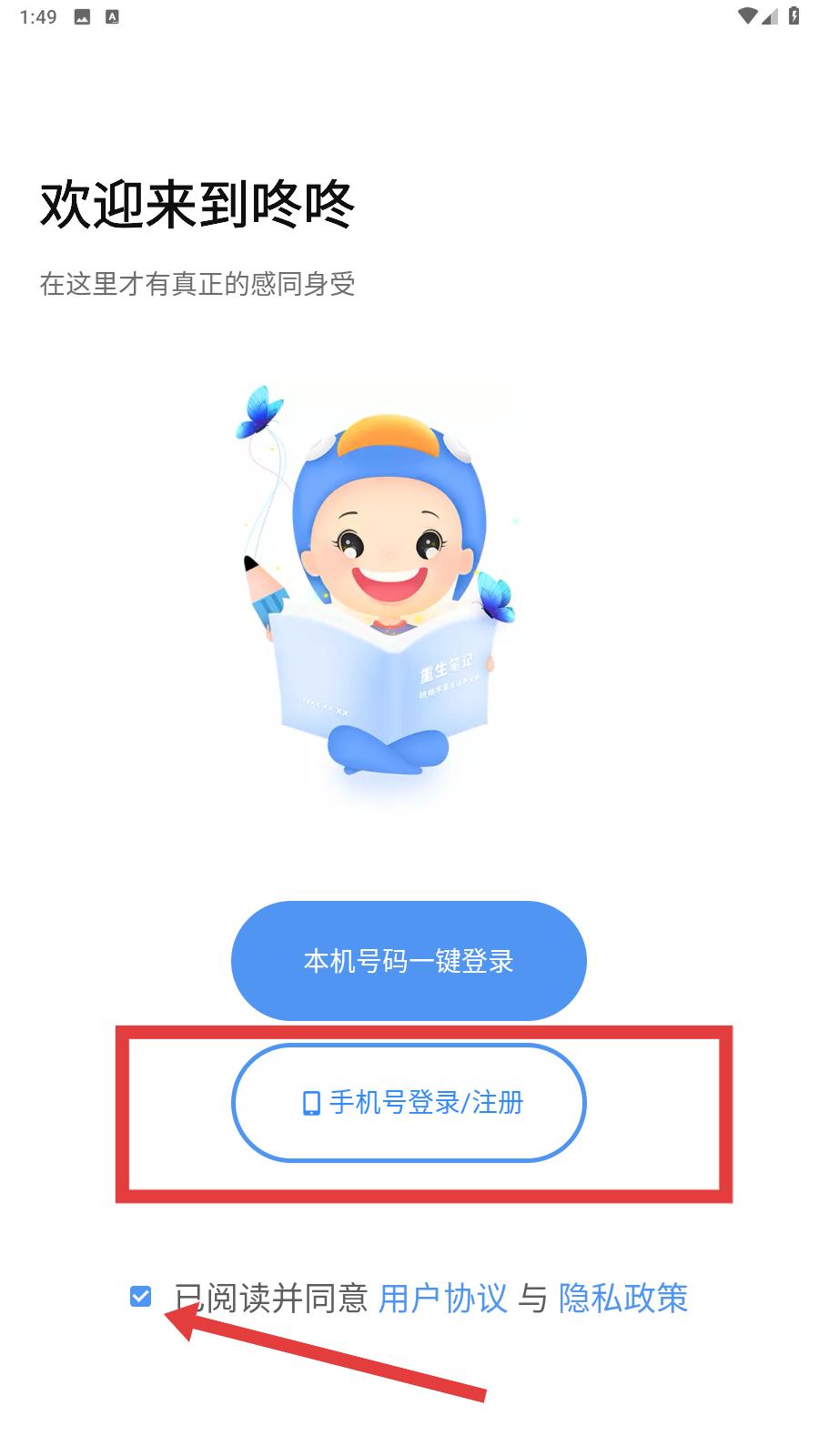The height and width of the screenshot is (1456, 819).
Task: Choose 手机号登录/注册 option
Action: [x=409, y=1103]
